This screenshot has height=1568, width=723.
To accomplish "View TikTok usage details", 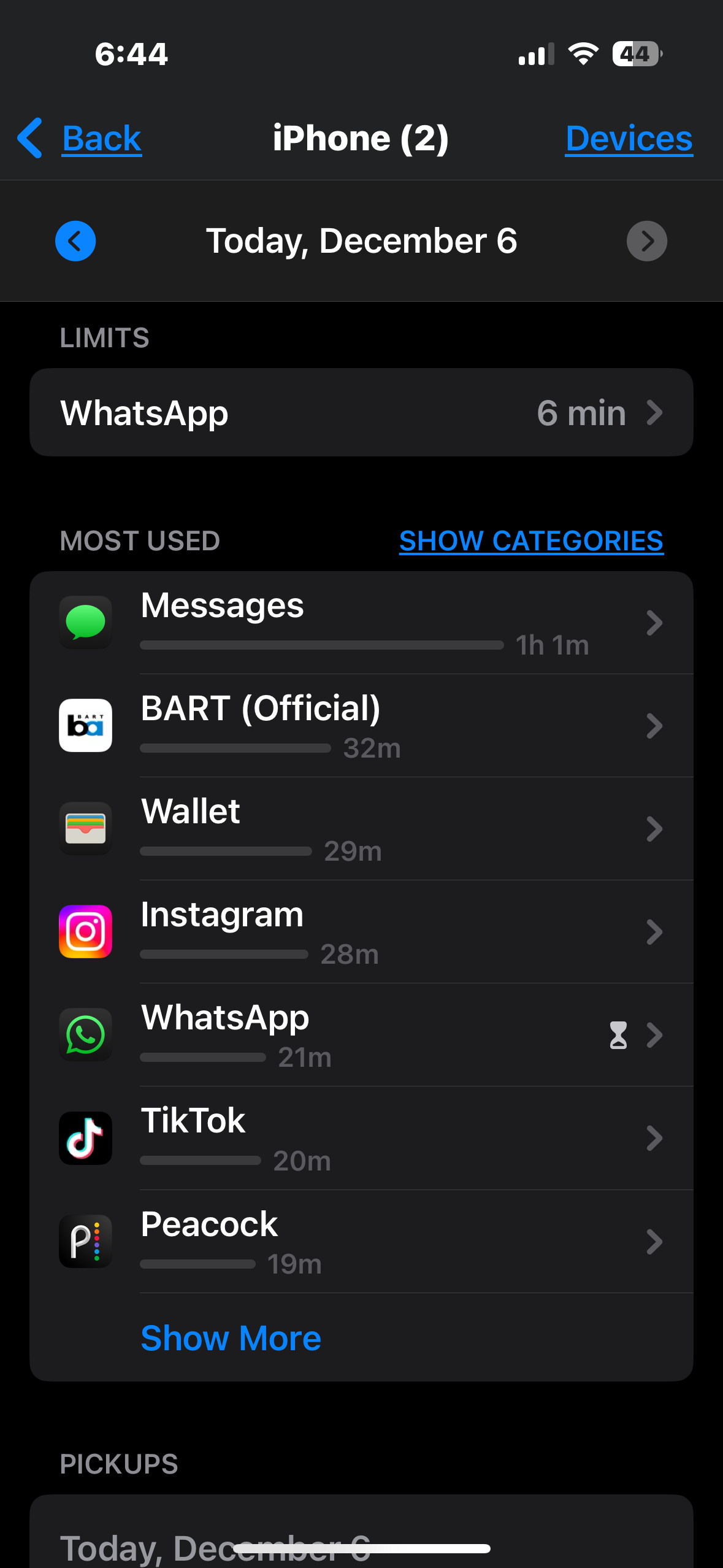I will click(x=361, y=1139).
